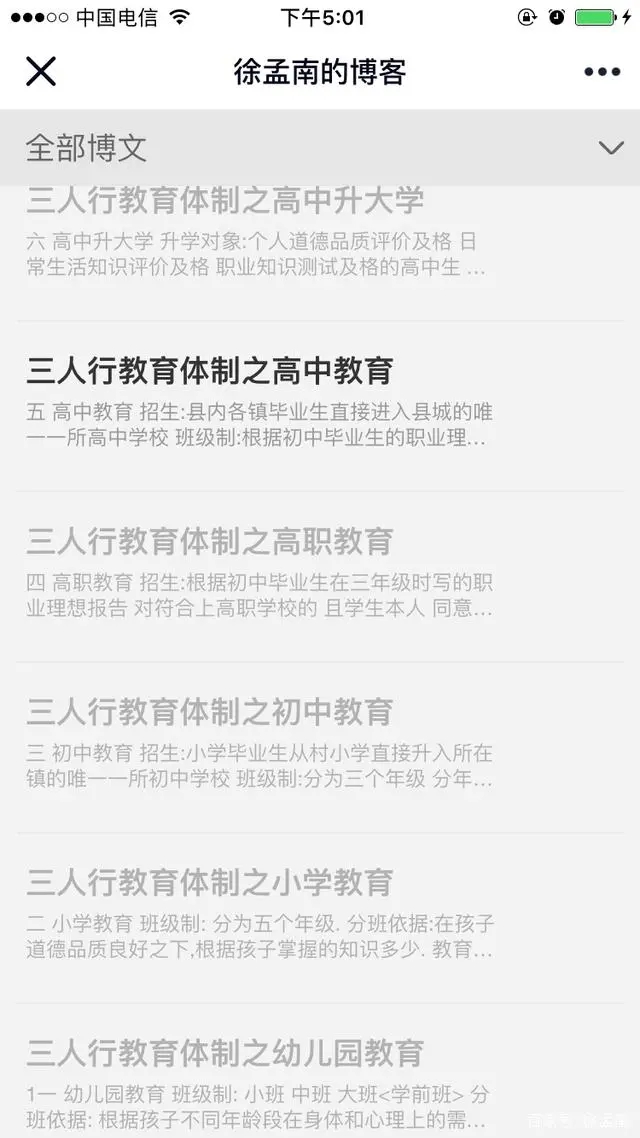
Task: Close the page with the X icon
Action: coord(41,71)
